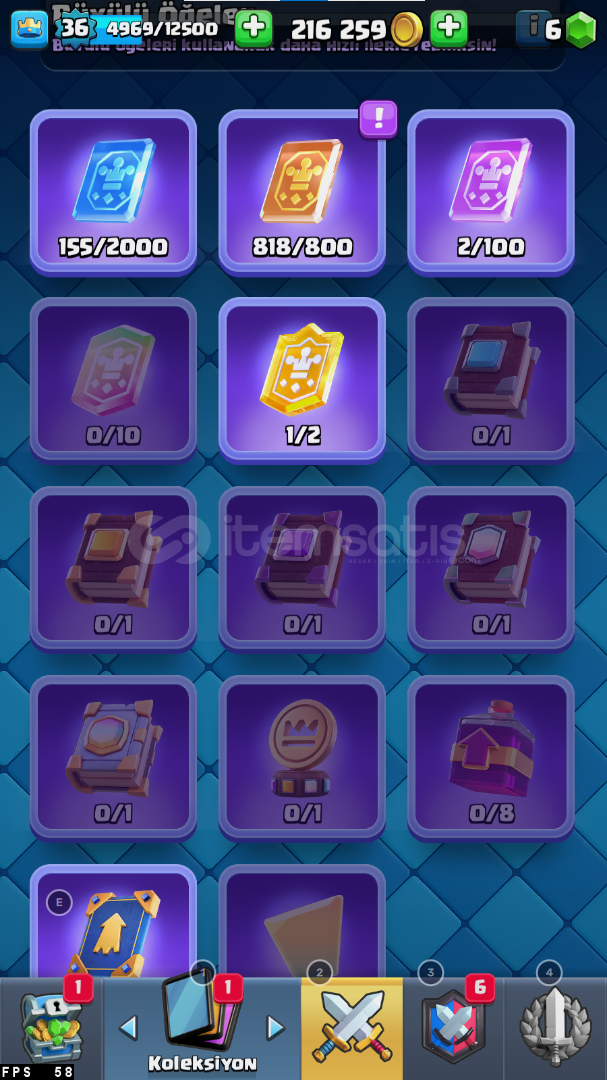Open the magic coin item showing 0/1

(302, 756)
